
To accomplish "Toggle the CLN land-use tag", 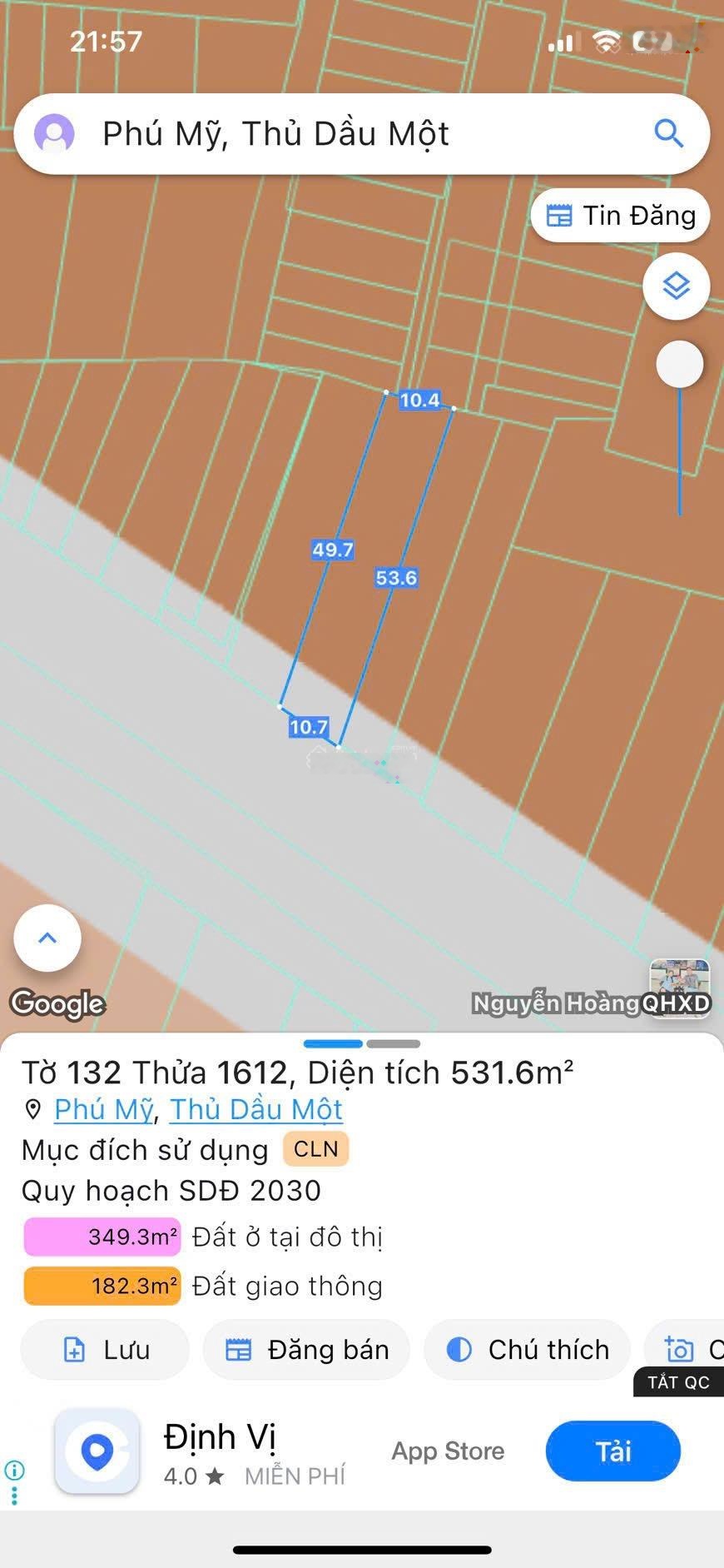I will [315, 1149].
